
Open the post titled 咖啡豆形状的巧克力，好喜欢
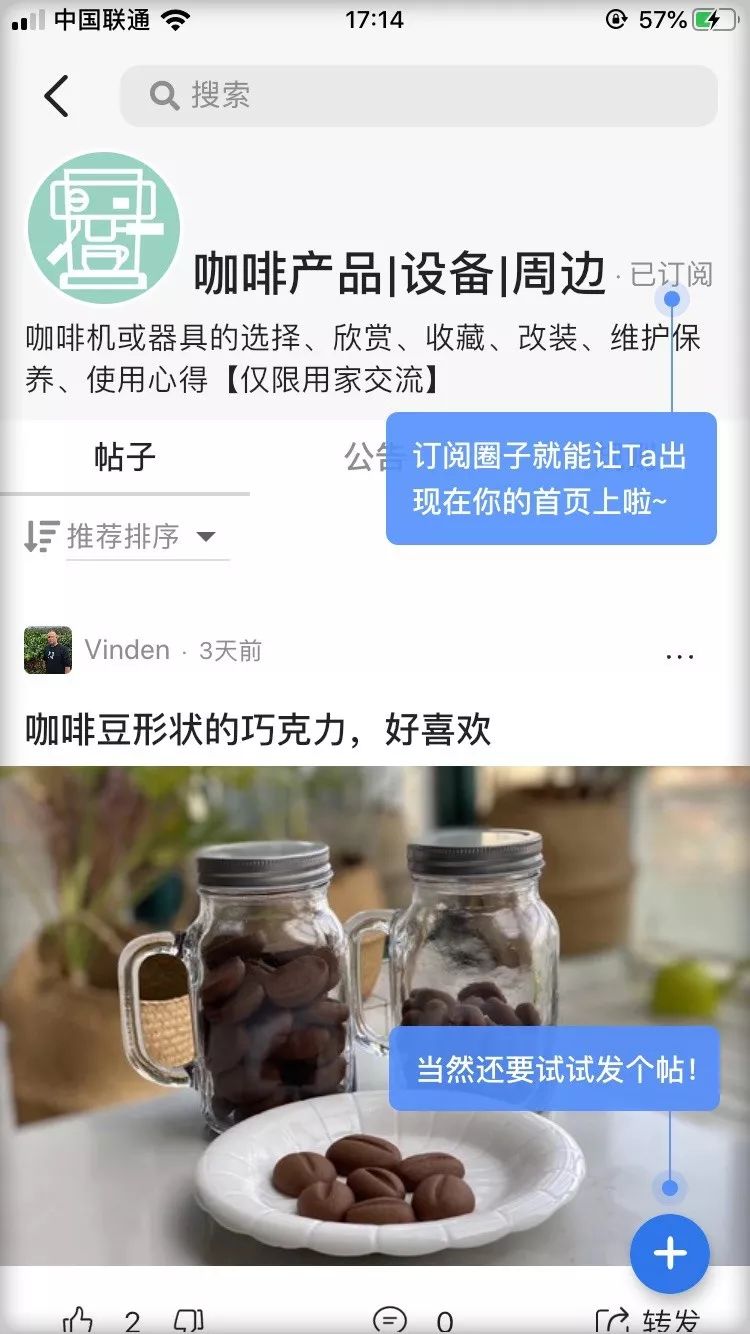tap(258, 730)
